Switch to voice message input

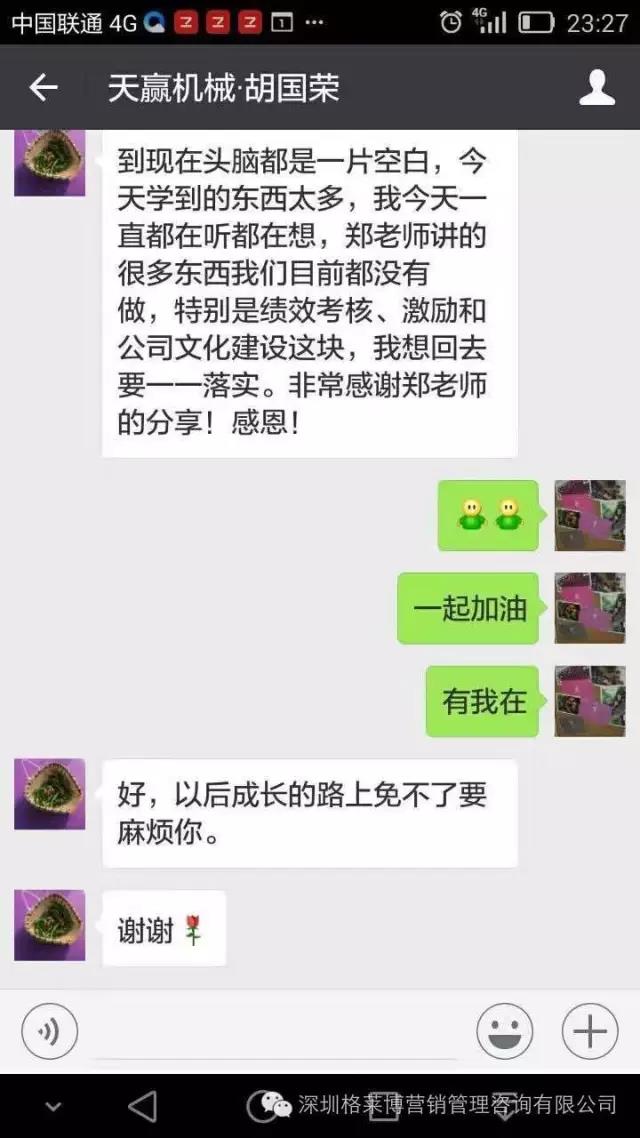click(49, 1031)
